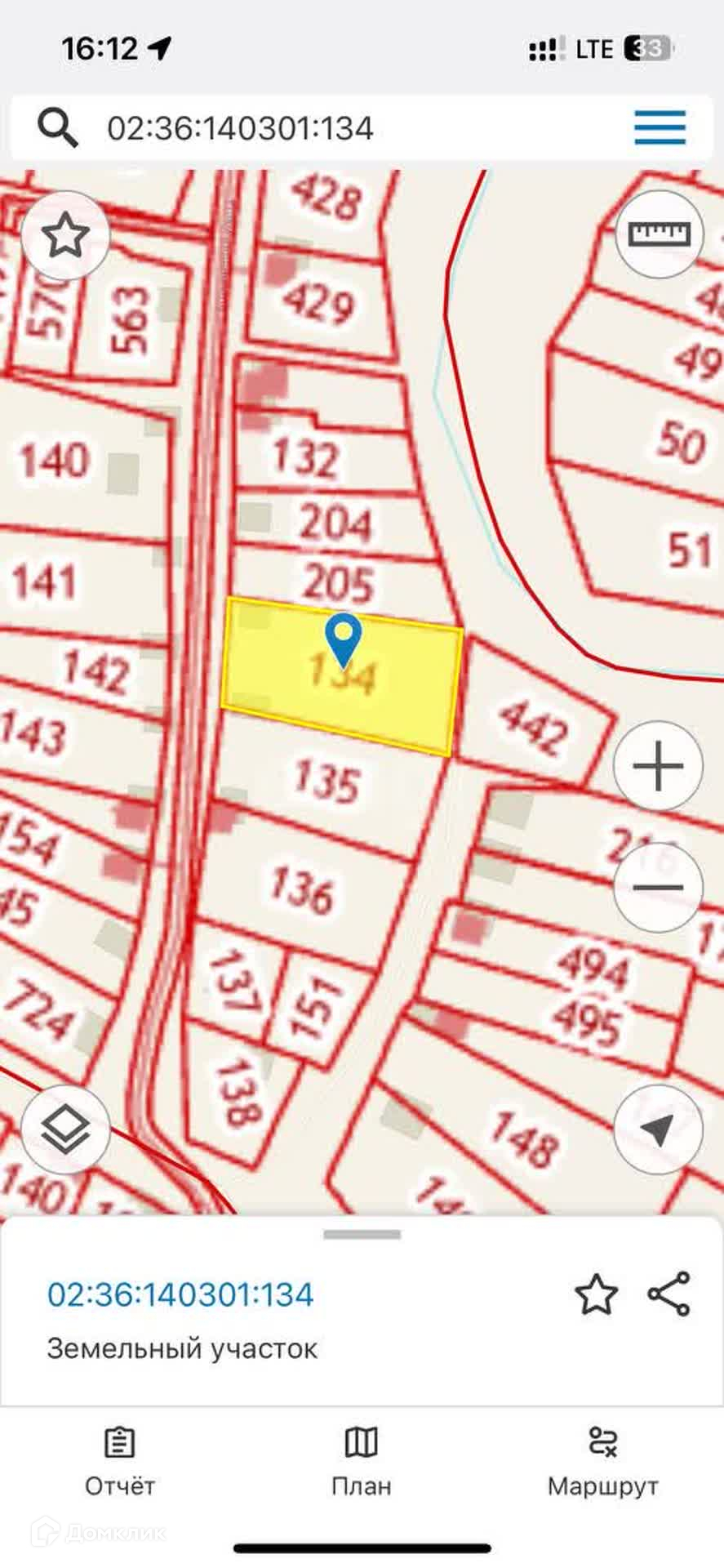Viewport: 724px width, 1568px height.
Task: Share the land parcel details
Action: pyautogui.click(x=669, y=1294)
